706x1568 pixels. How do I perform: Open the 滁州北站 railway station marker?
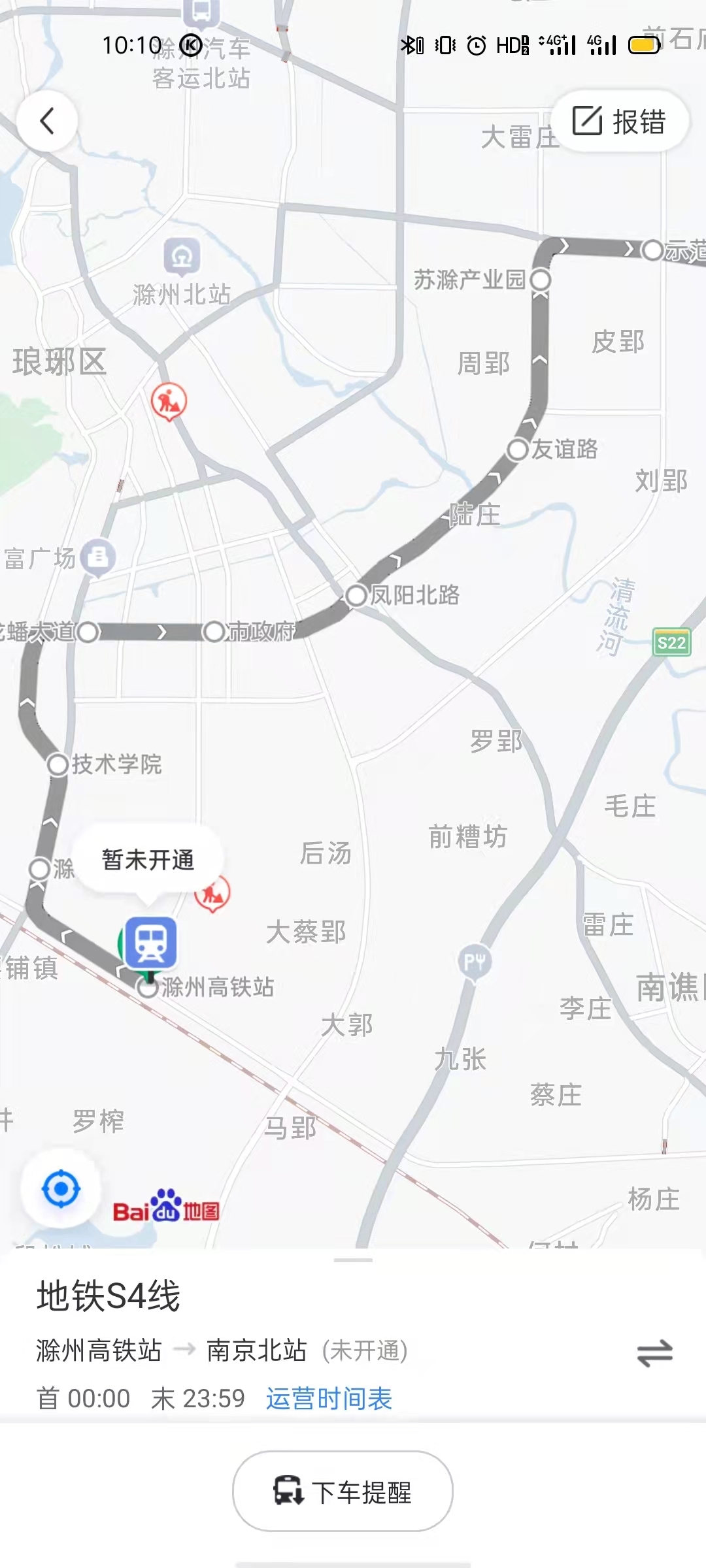point(182,257)
